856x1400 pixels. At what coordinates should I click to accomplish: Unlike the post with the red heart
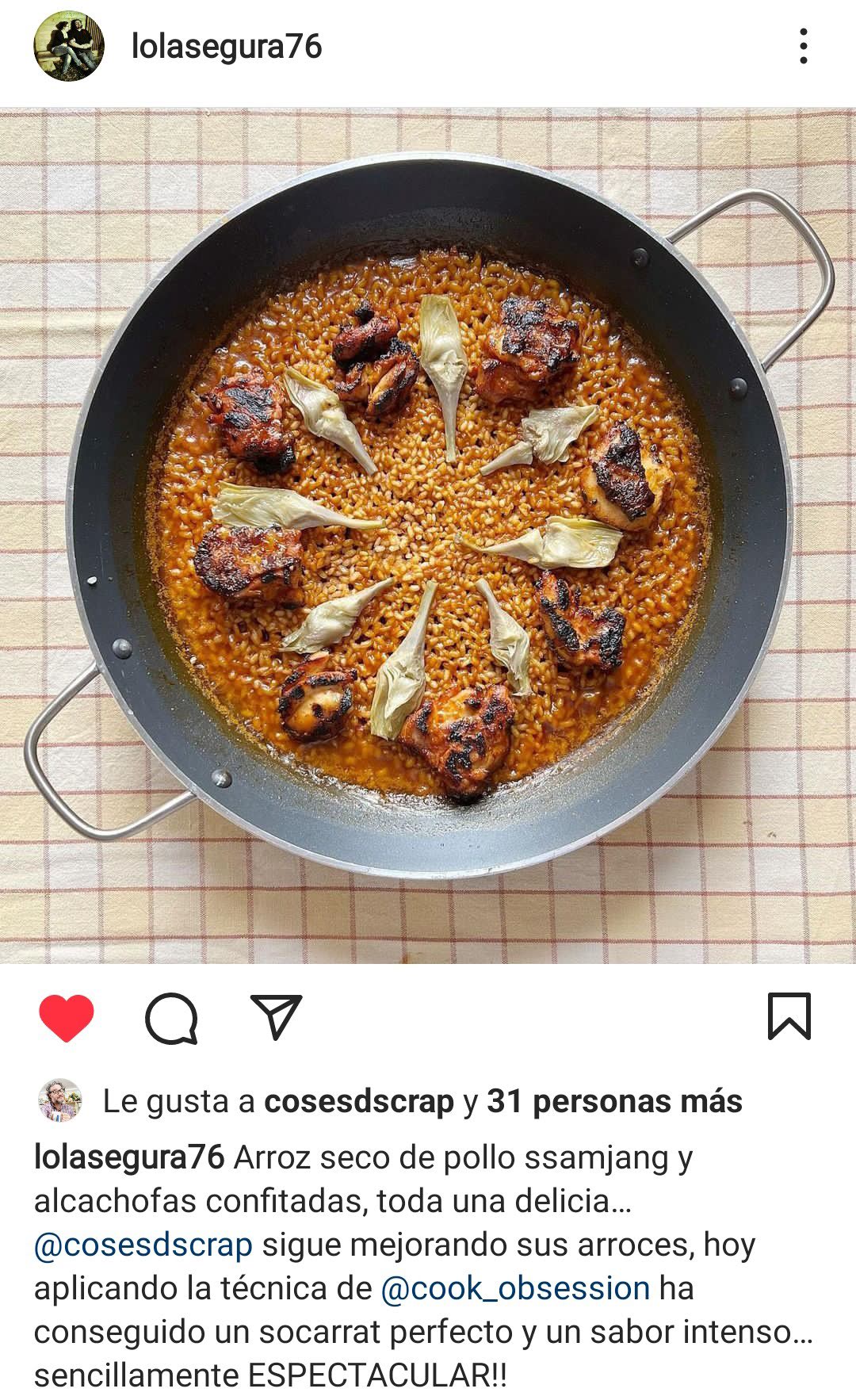coord(67,1017)
